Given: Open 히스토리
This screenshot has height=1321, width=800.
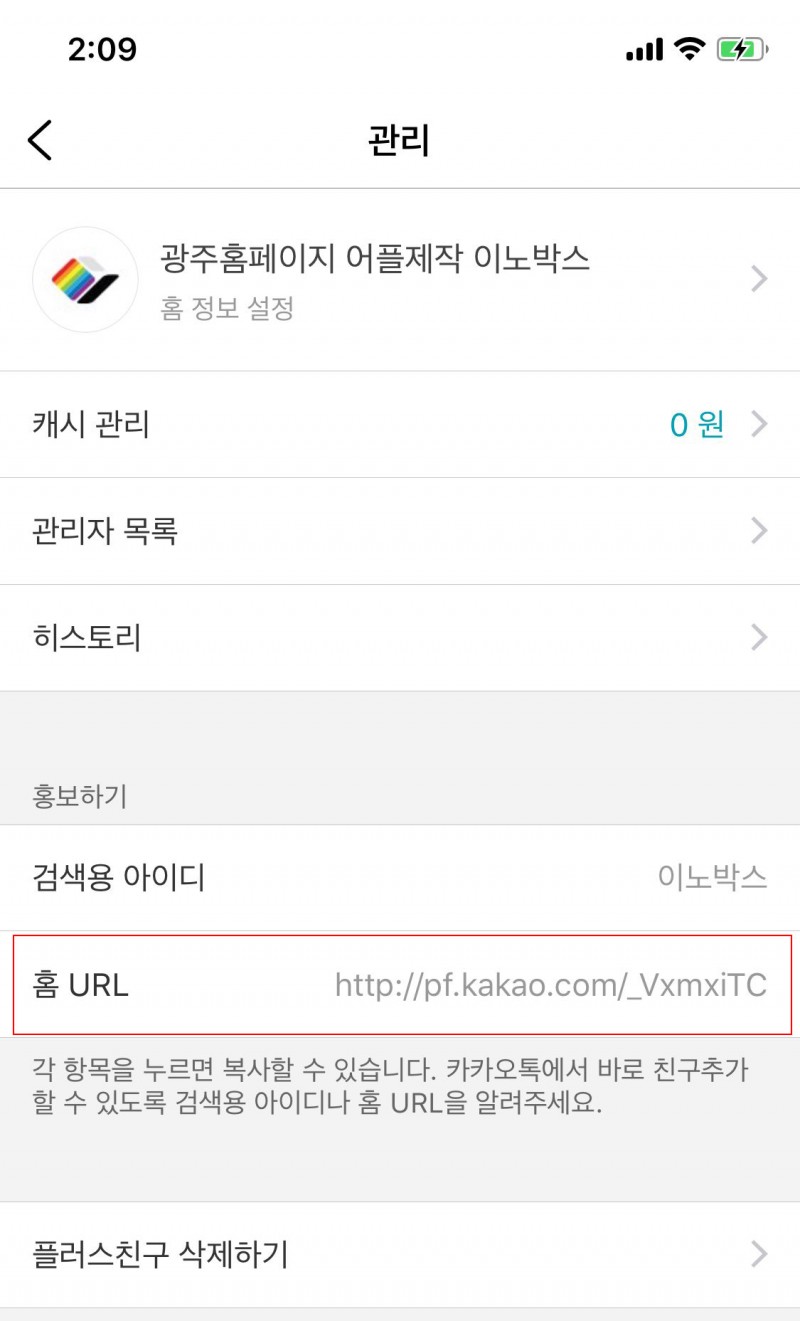Looking at the screenshot, I should [400, 637].
